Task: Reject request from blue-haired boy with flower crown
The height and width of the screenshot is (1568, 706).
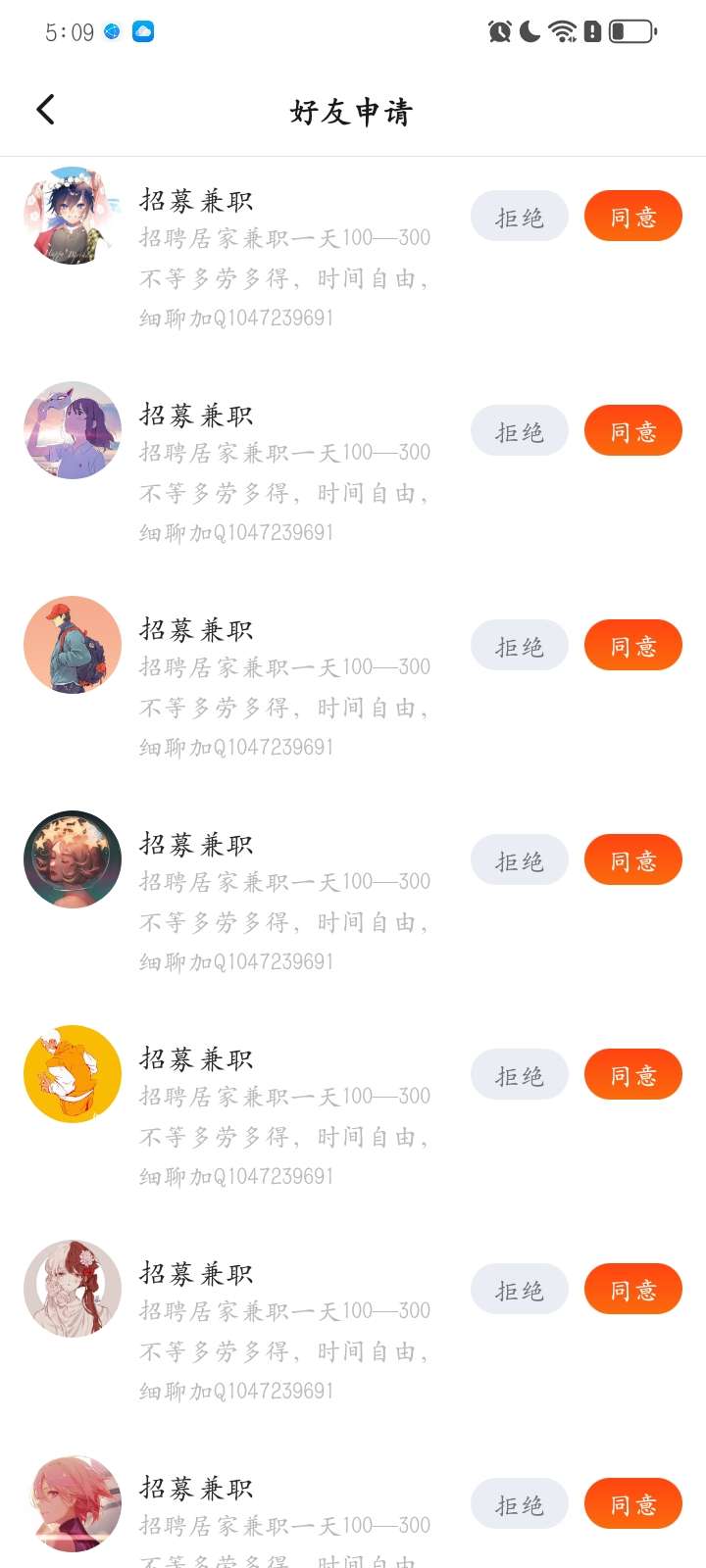Action: tap(519, 217)
